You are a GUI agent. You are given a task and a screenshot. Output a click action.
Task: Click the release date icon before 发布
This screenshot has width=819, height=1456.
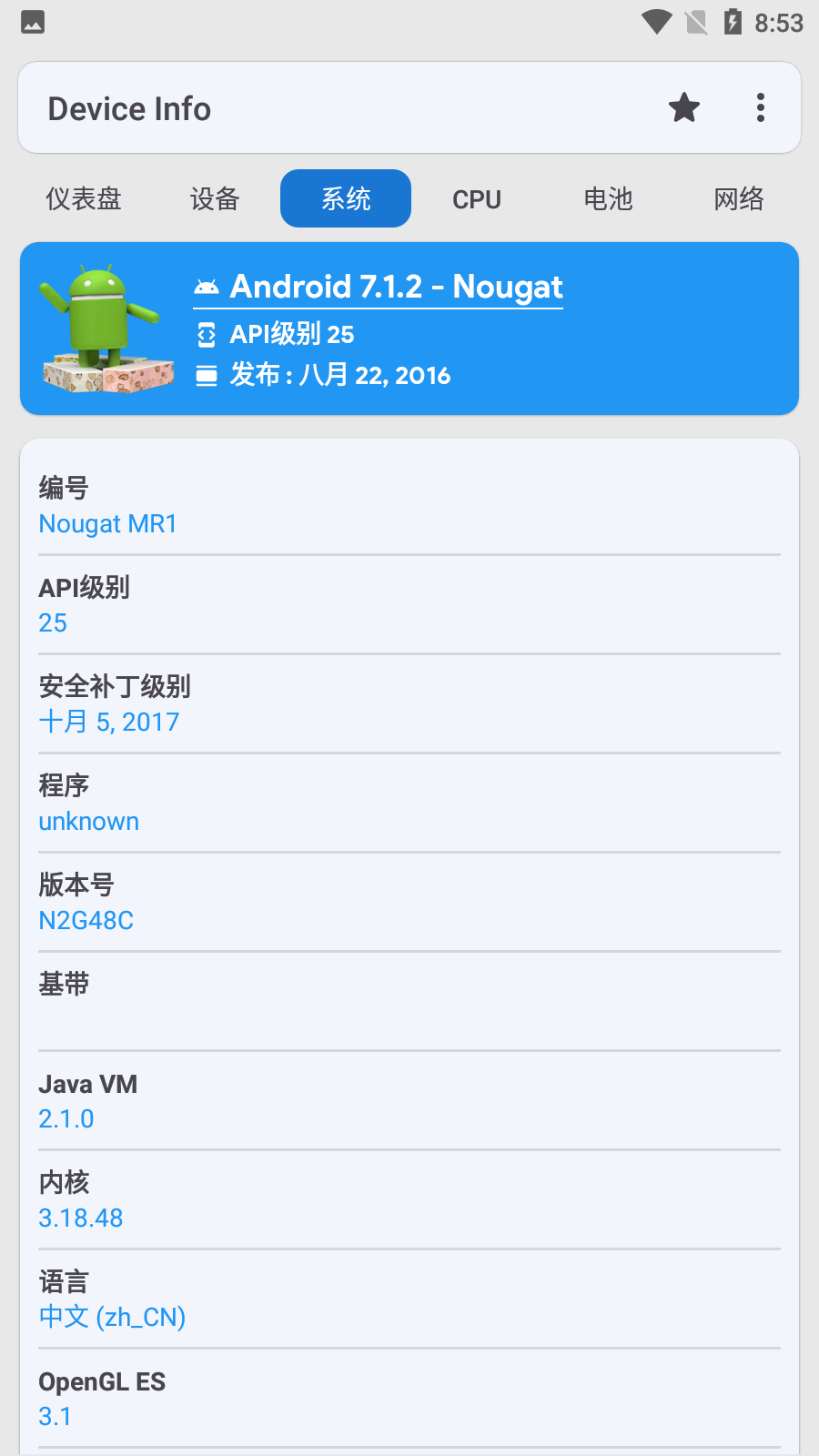pos(207,375)
